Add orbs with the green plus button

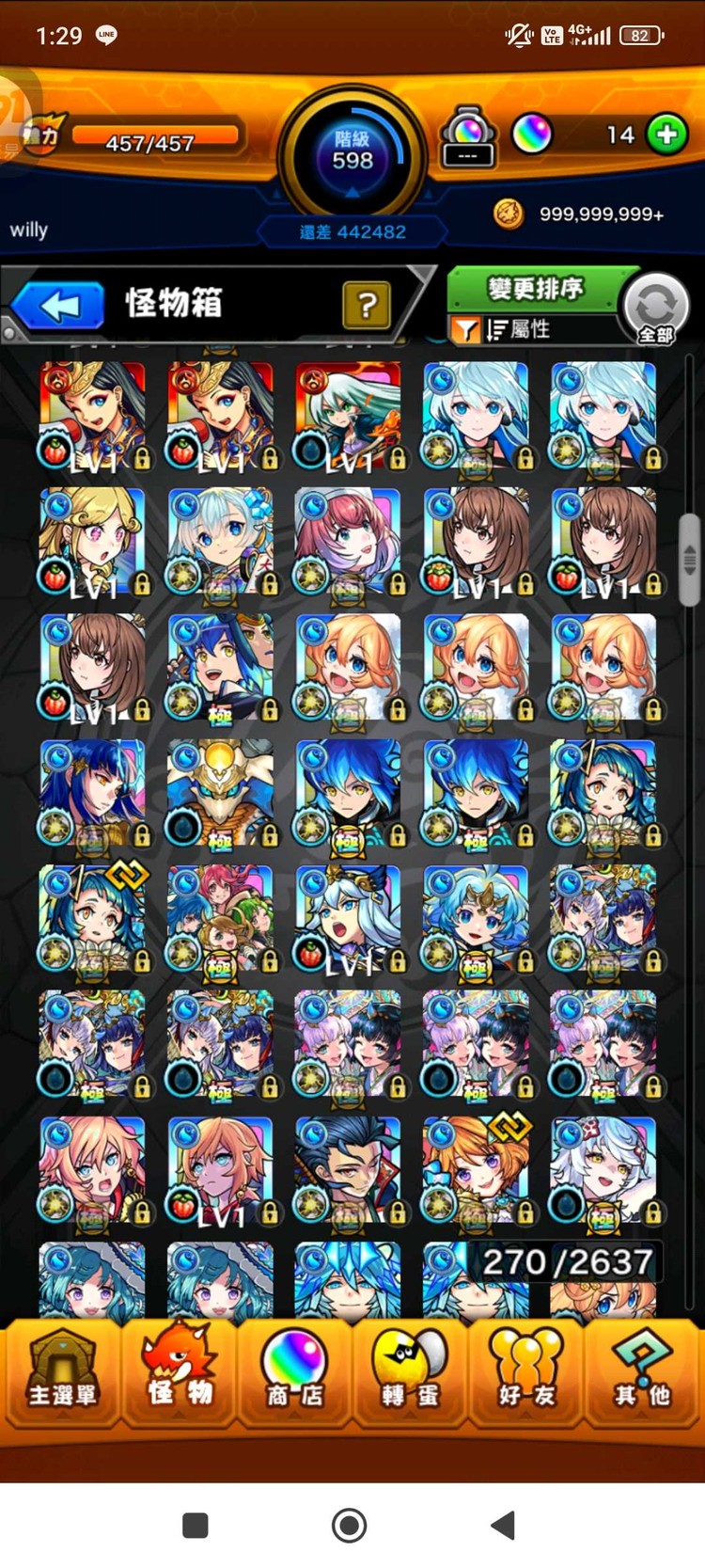tap(666, 135)
